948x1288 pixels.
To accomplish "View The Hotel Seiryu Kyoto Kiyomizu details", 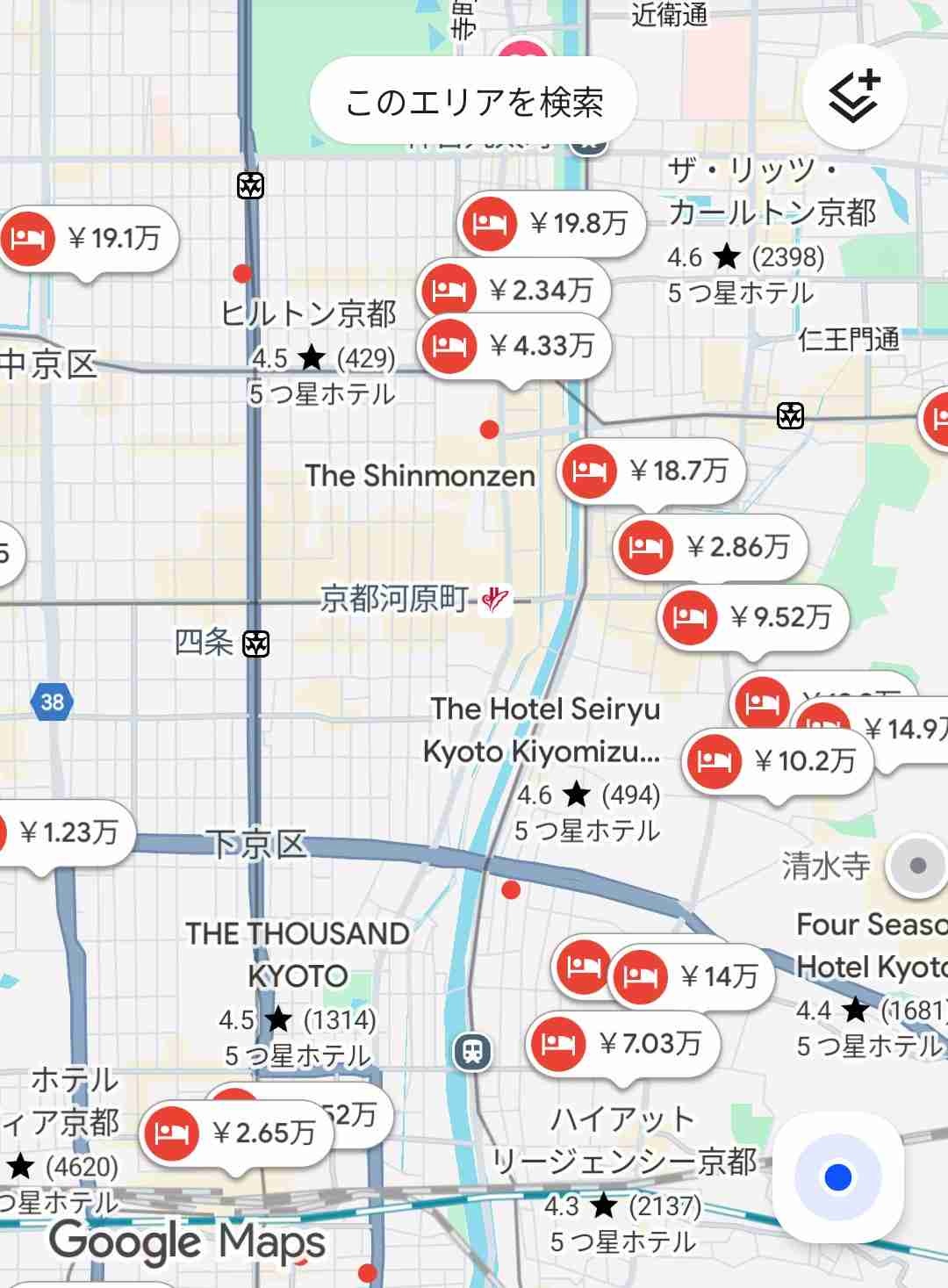I will [542, 730].
